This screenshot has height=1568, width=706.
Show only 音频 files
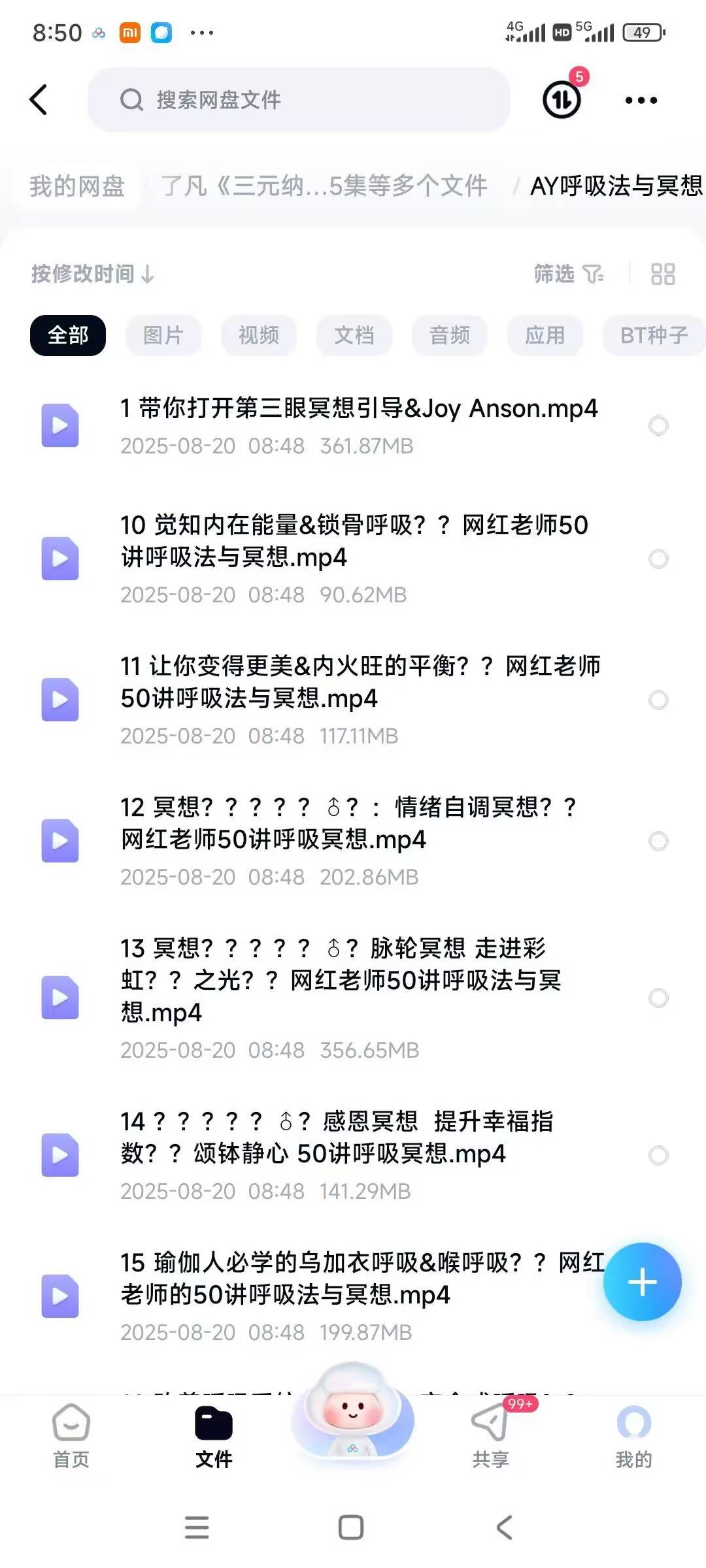[449, 335]
